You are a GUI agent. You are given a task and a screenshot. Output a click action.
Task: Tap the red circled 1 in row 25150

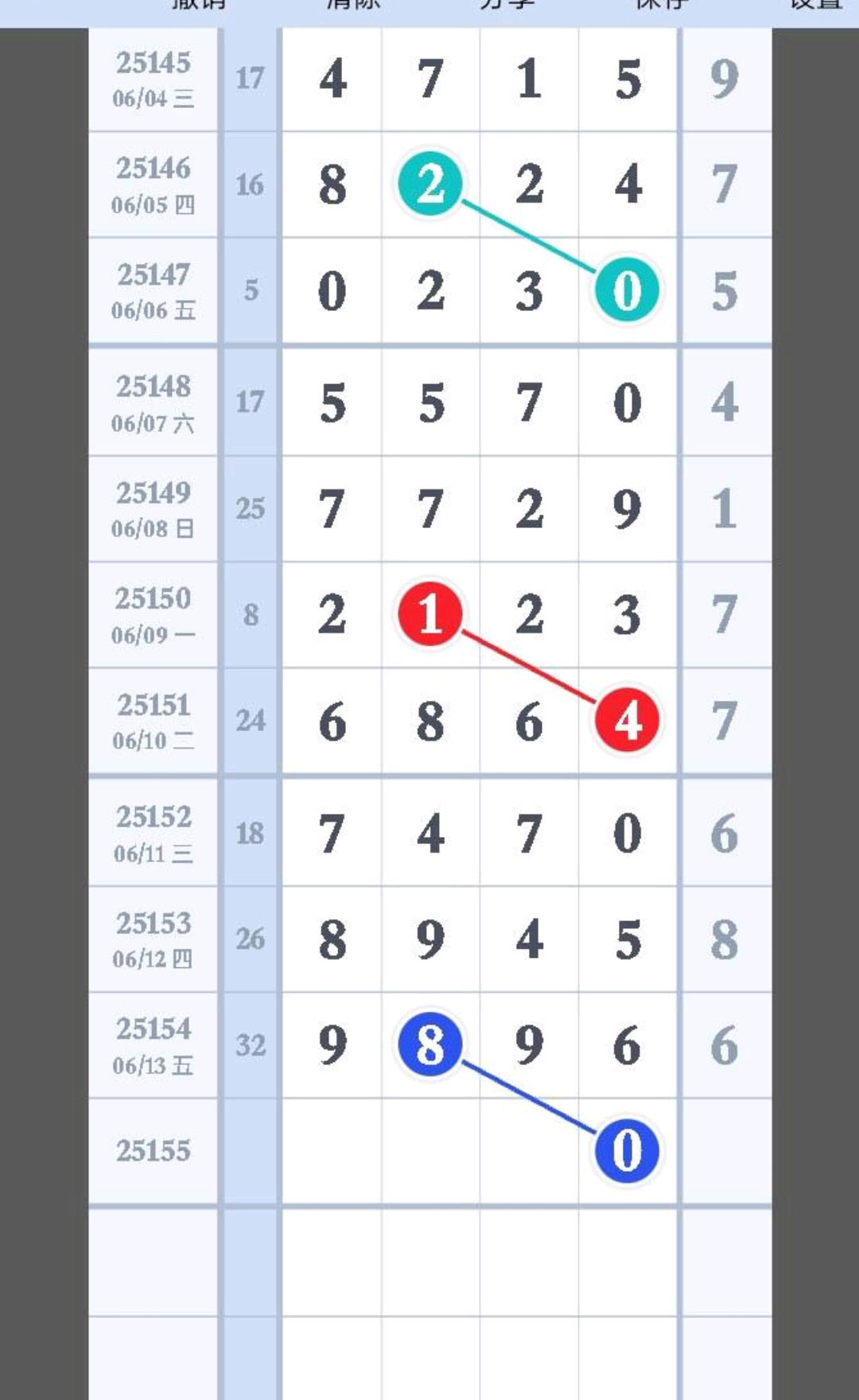tap(430, 614)
